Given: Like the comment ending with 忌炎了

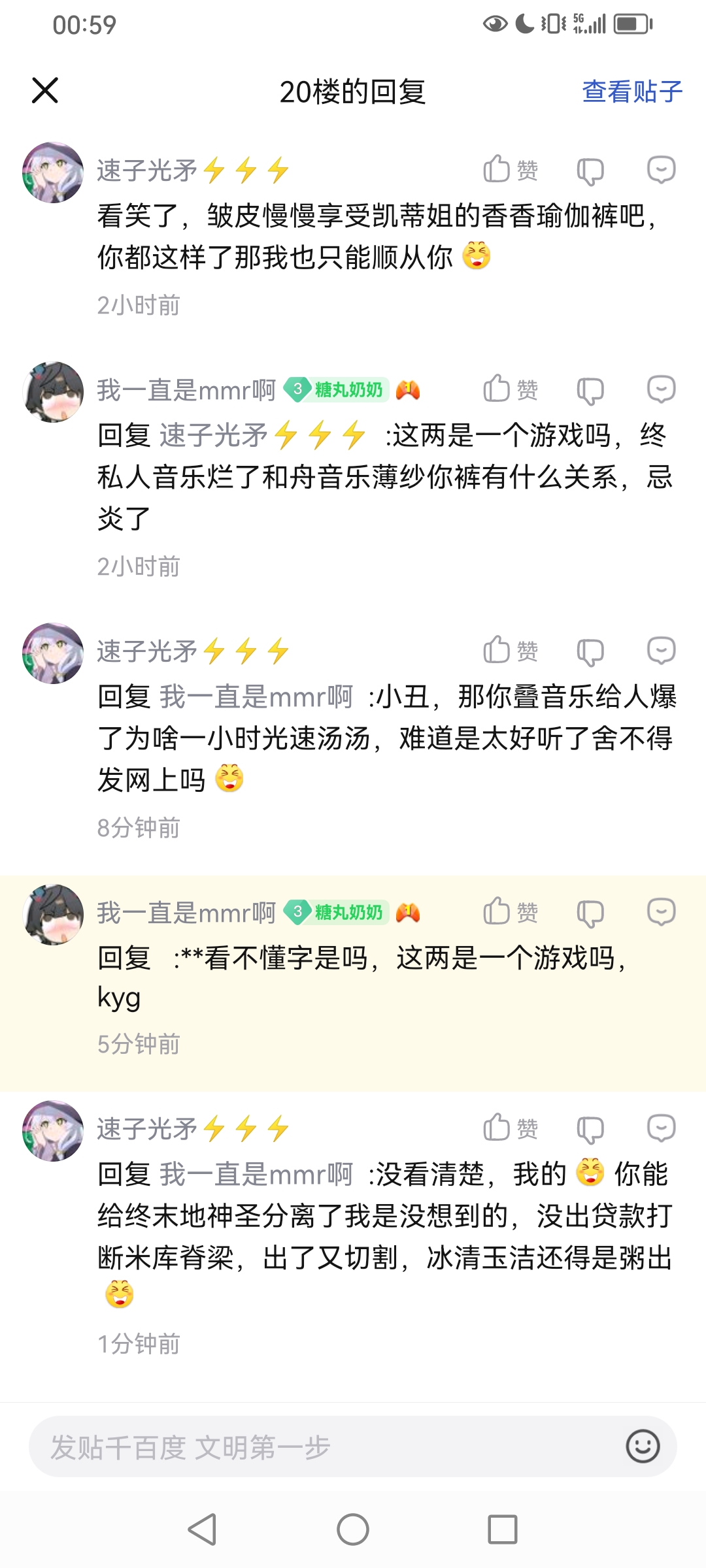Looking at the screenshot, I should point(510,389).
